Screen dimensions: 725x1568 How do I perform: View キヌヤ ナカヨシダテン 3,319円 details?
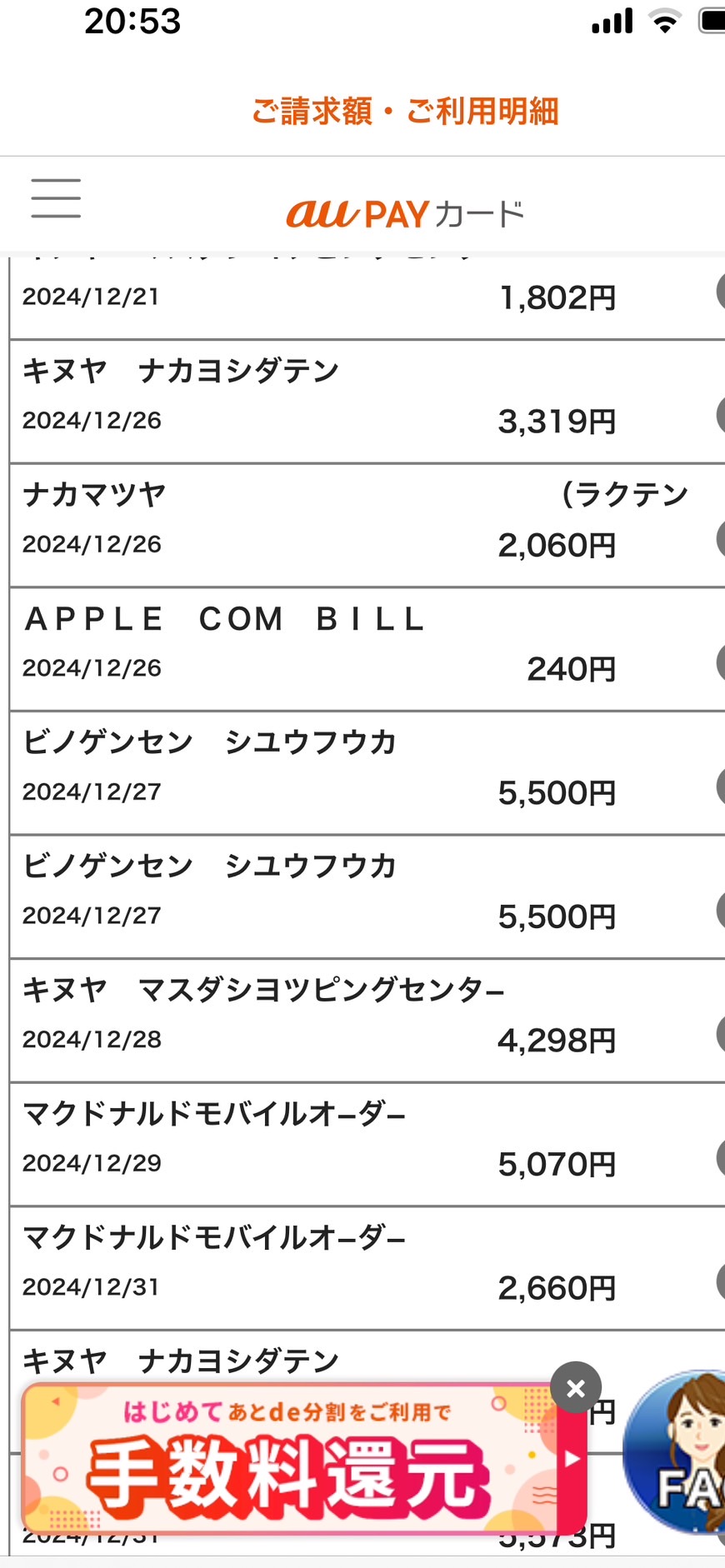point(367,402)
